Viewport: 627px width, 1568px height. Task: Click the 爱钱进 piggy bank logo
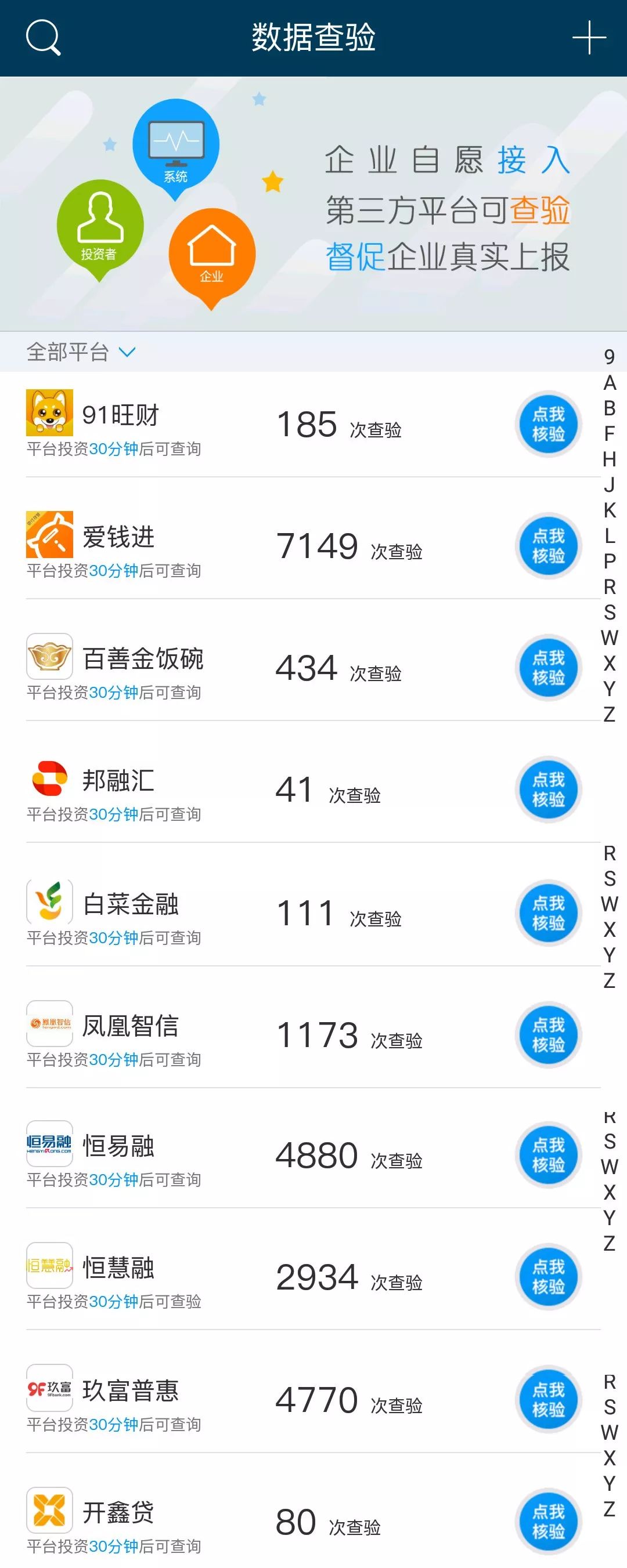pos(49,534)
